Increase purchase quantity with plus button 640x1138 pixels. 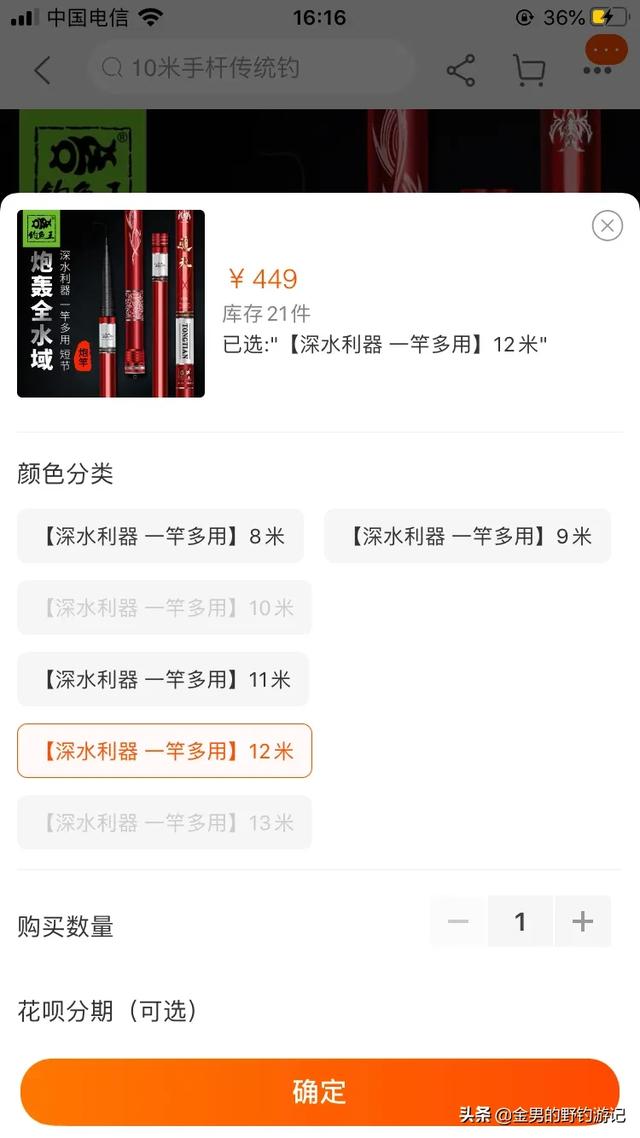point(583,921)
